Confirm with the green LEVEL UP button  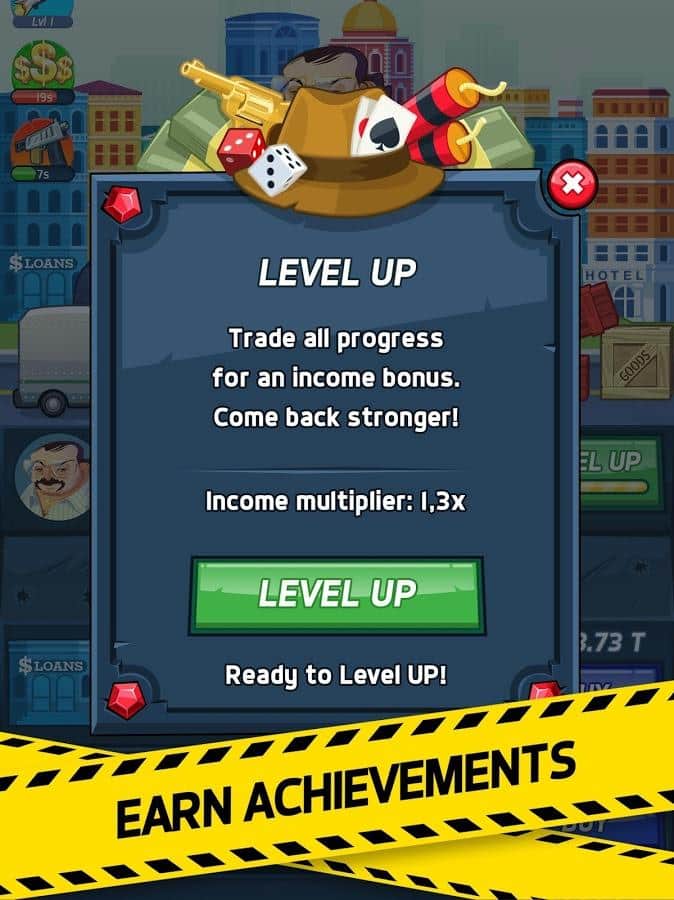point(337,594)
